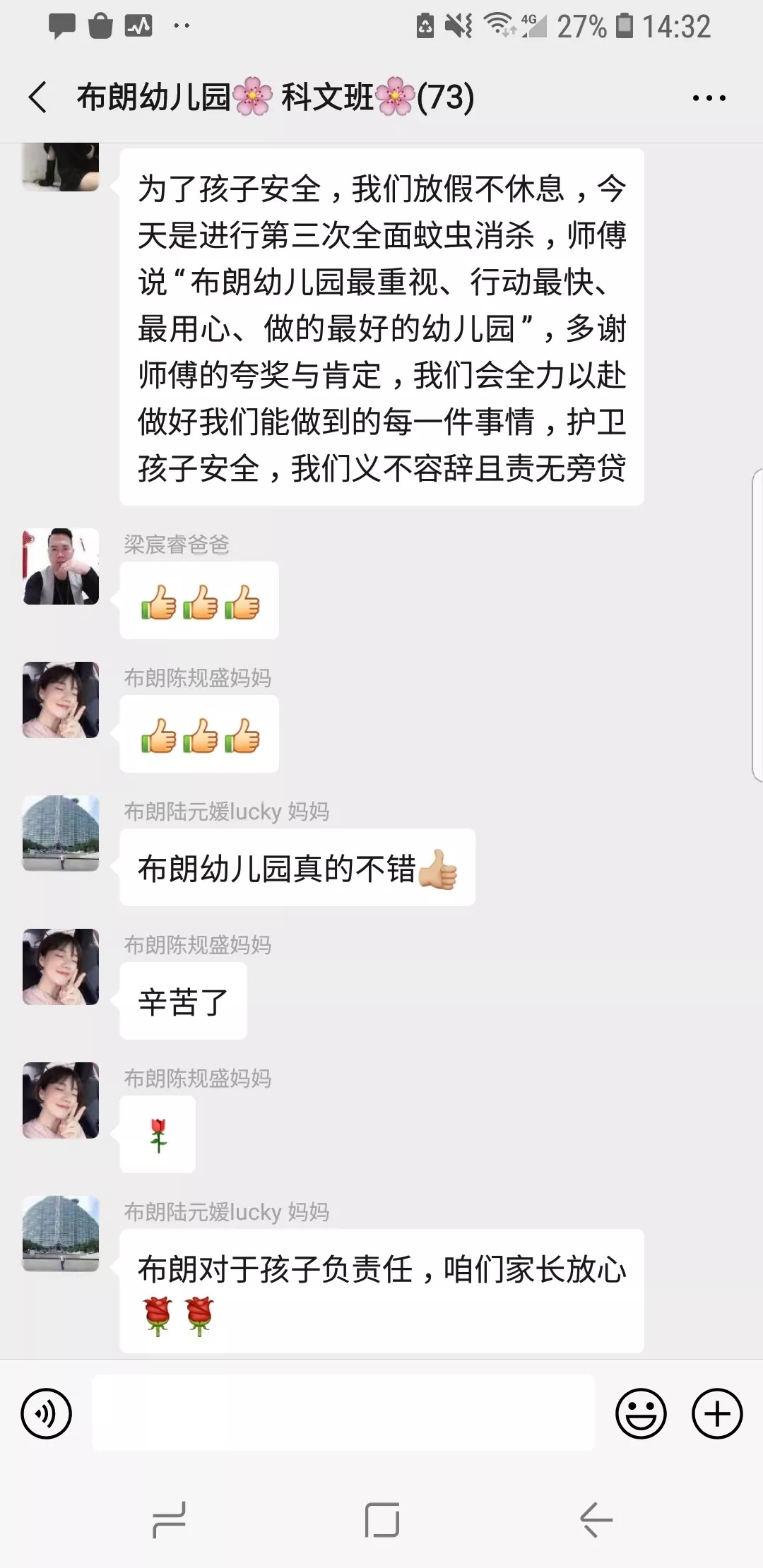Open the plus attachments menu
763x1568 pixels.
point(716,1413)
